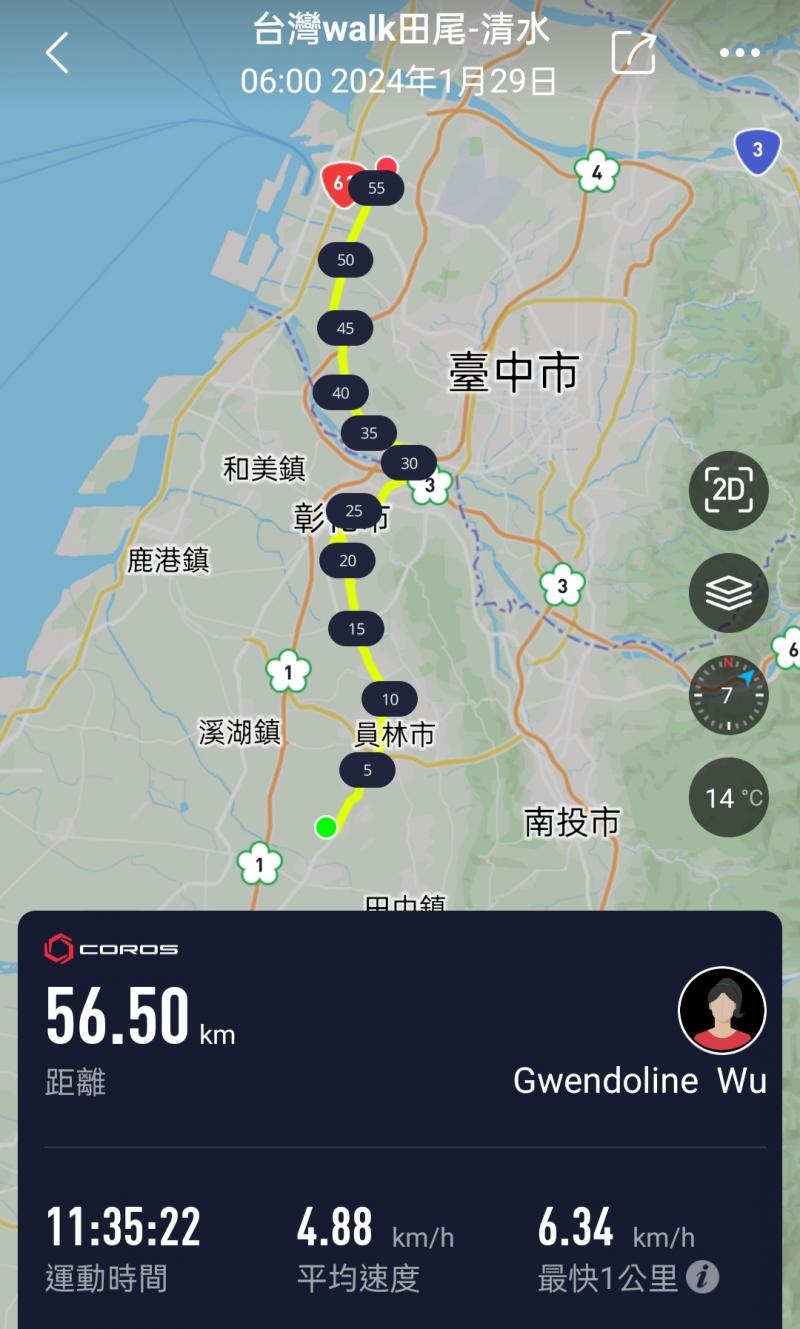Open Gwendoline Wu's profile avatar
The image size is (800, 1329).
pos(722,1010)
